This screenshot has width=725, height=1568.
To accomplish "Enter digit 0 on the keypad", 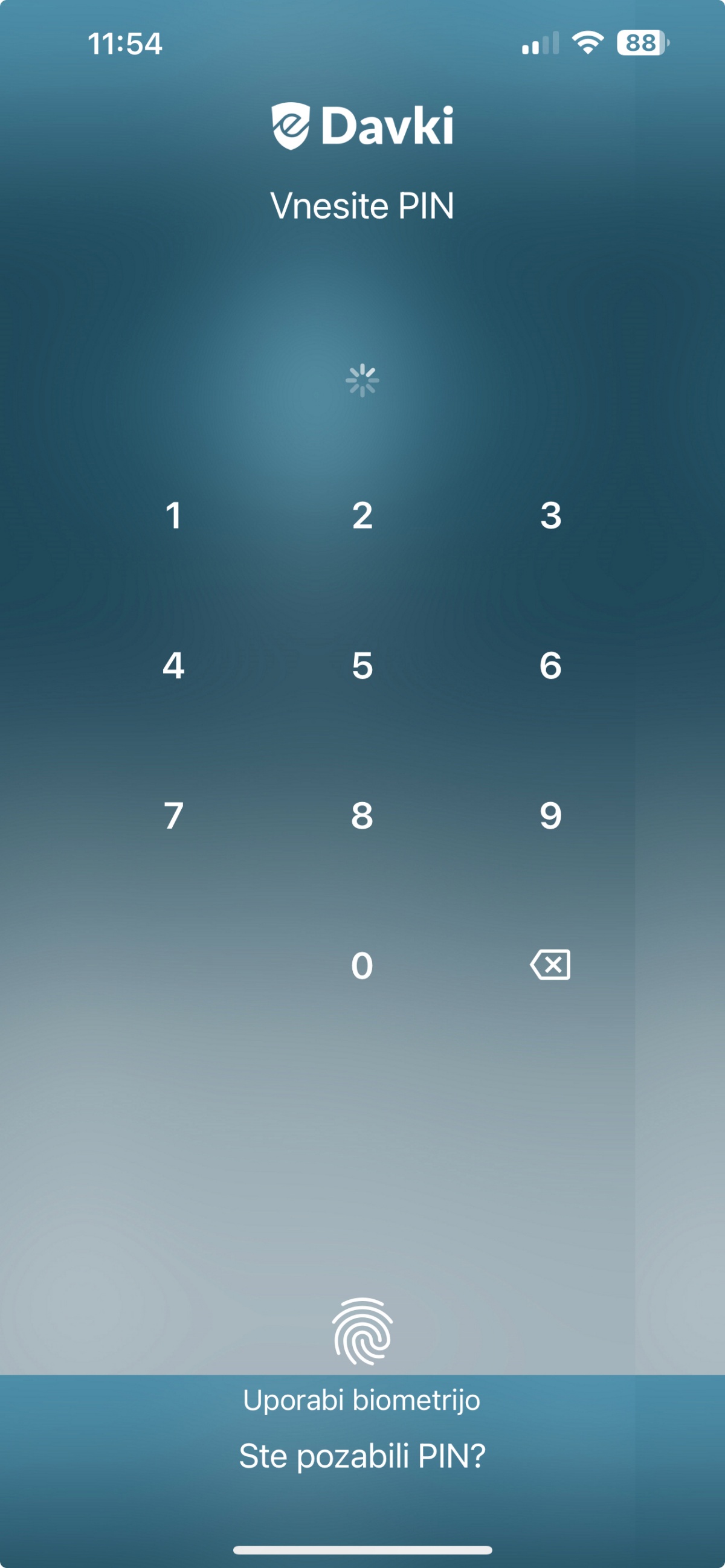I will pyautogui.click(x=362, y=965).
